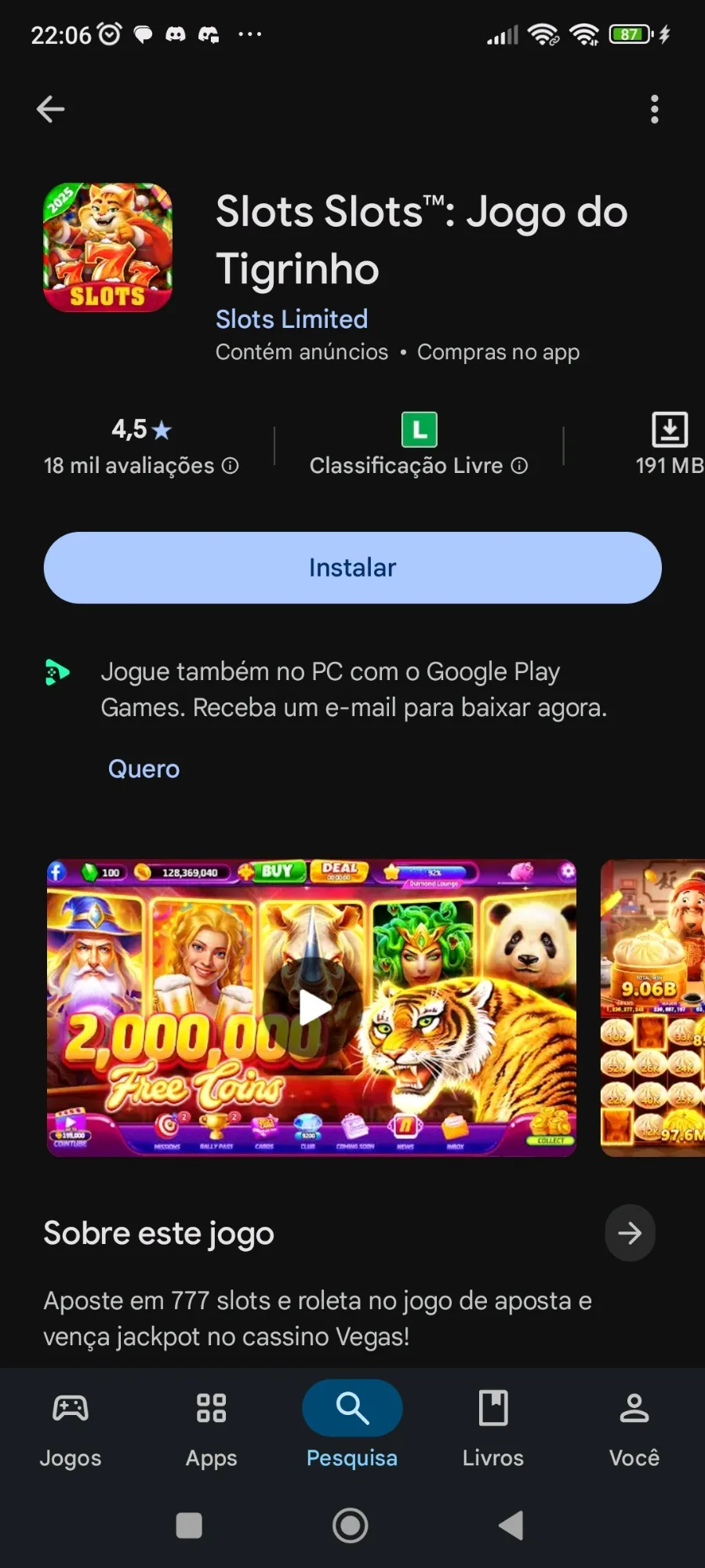Play the game trailer video
The width and height of the screenshot is (705, 1568).
click(x=312, y=1008)
